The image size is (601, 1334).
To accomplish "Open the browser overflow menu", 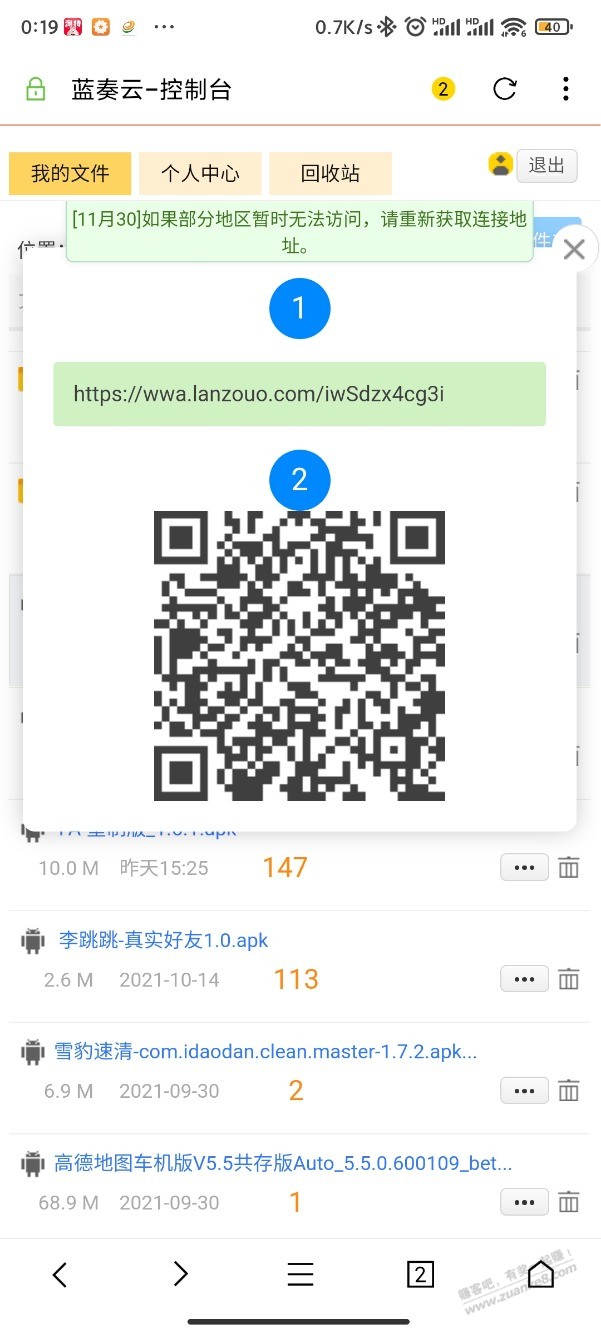I will pos(565,89).
